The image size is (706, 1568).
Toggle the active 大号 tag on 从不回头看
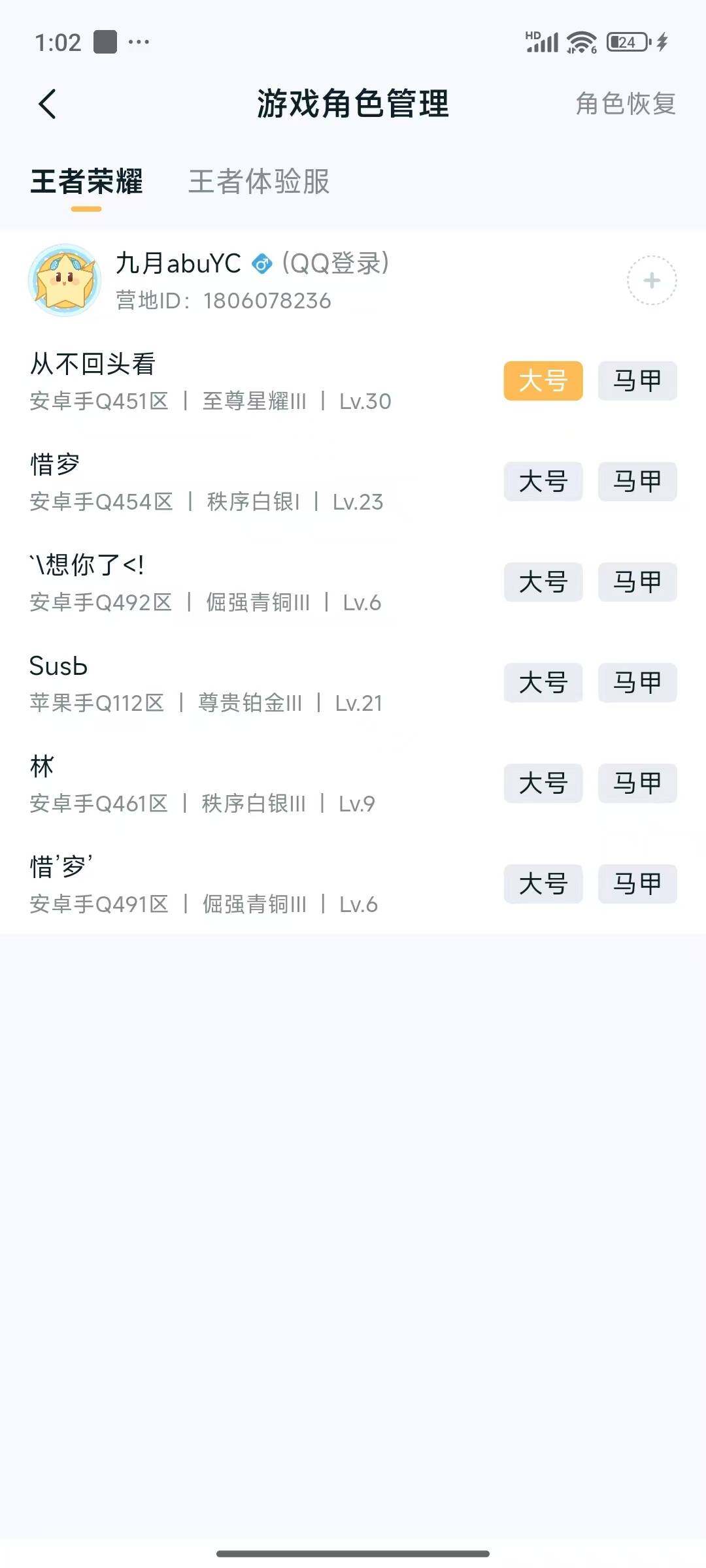pyautogui.click(x=543, y=382)
